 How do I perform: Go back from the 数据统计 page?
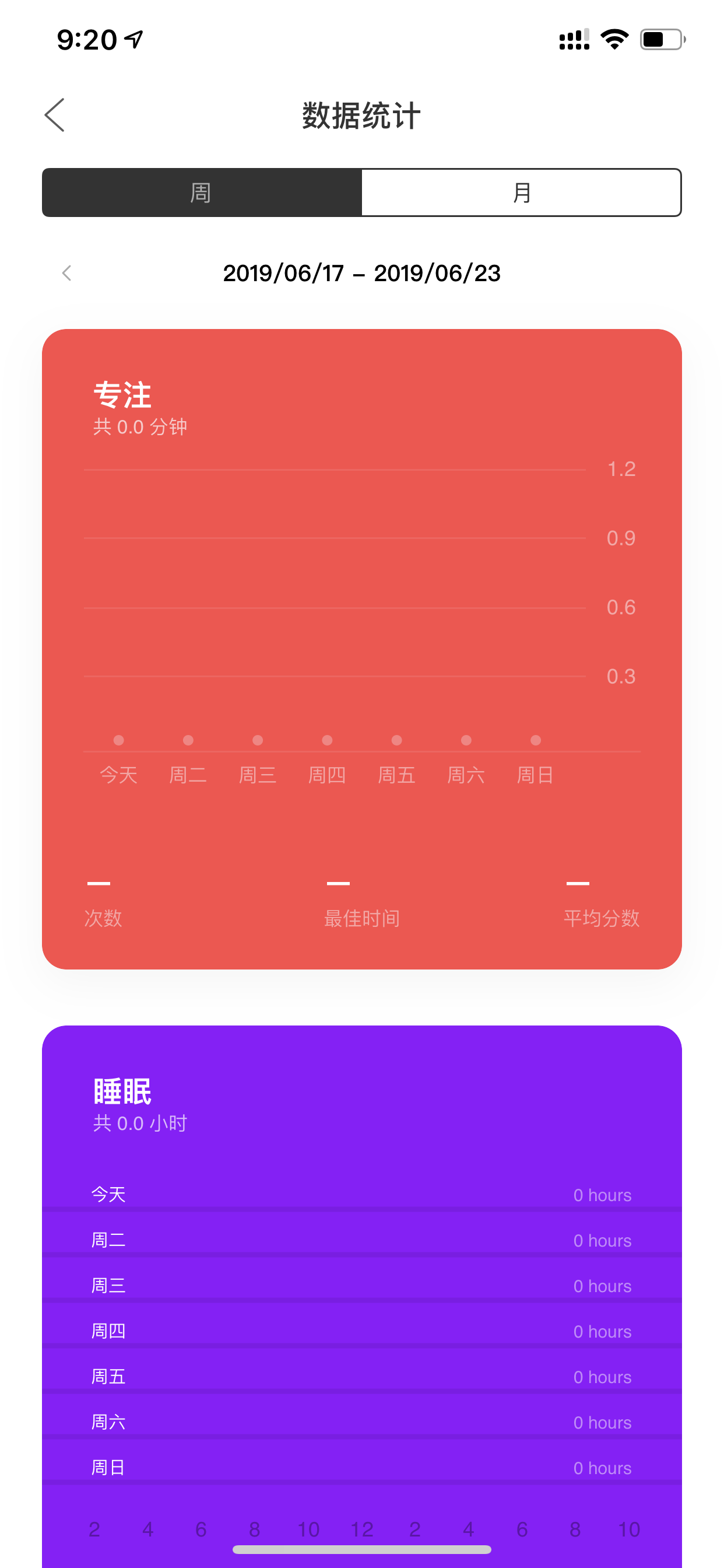point(55,115)
